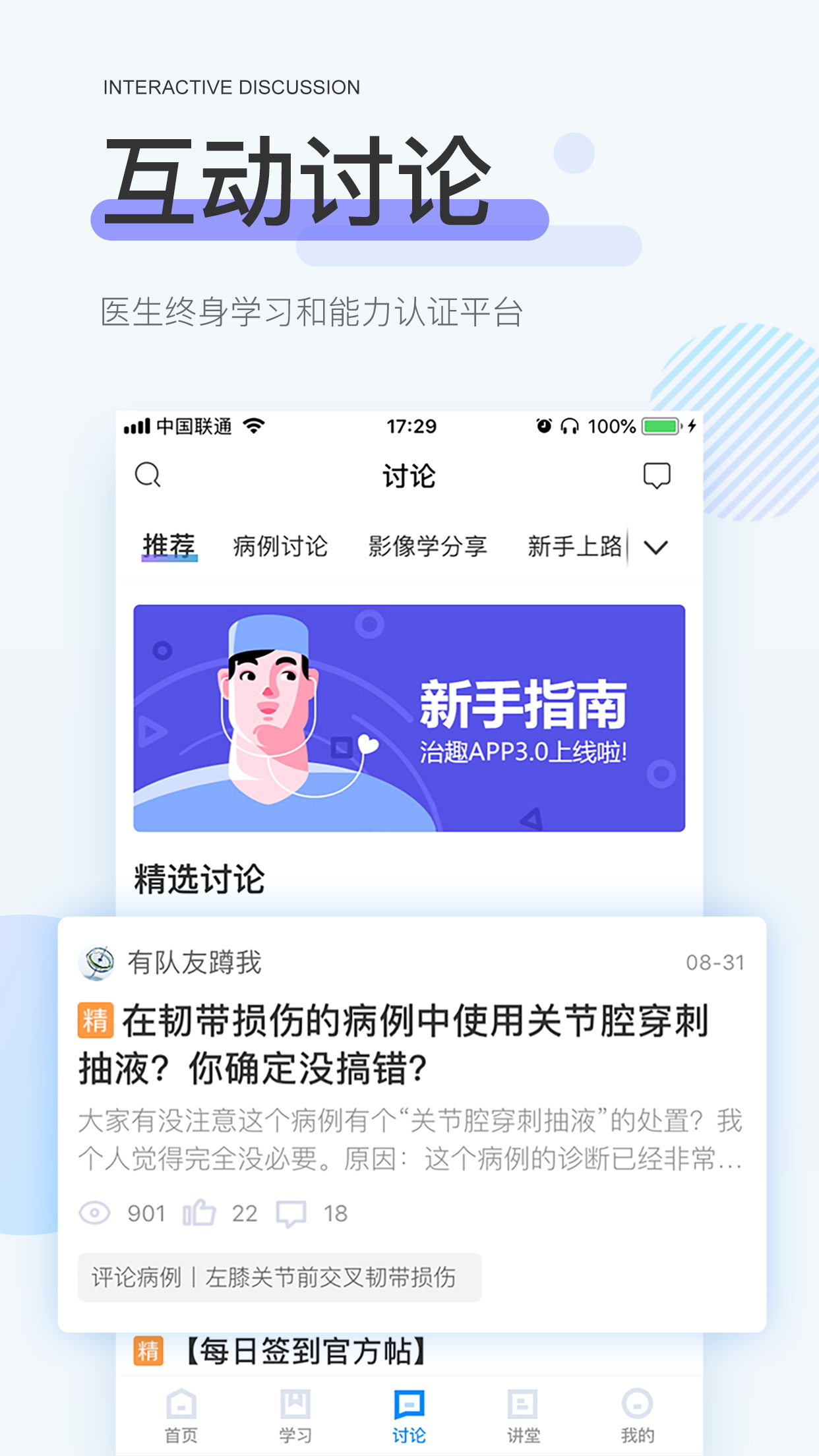Tap the views eye icon showing 901
The width and height of the screenshot is (819, 1456).
(95, 1212)
